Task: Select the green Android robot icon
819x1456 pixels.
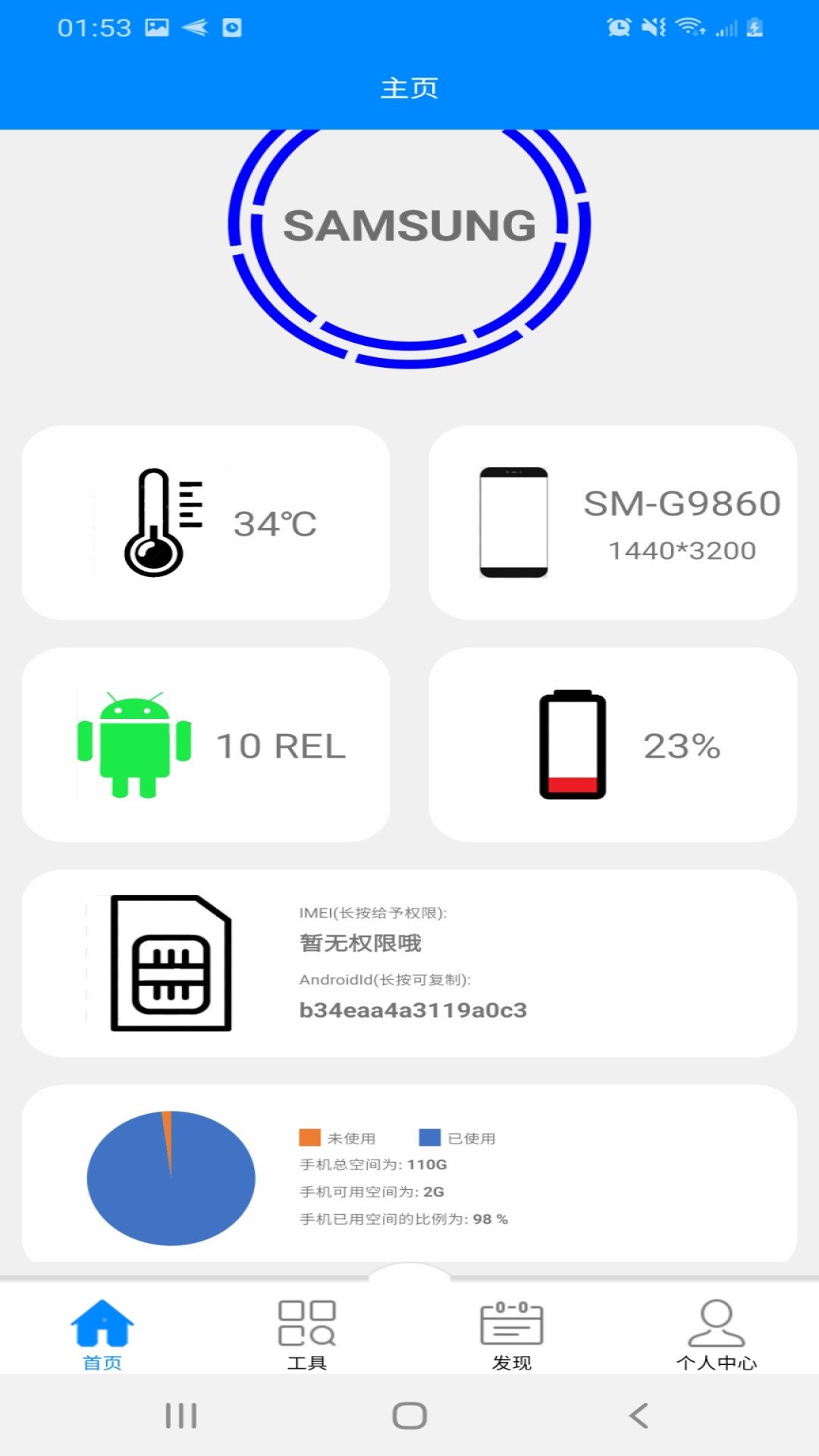Action: click(x=135, y=743)
